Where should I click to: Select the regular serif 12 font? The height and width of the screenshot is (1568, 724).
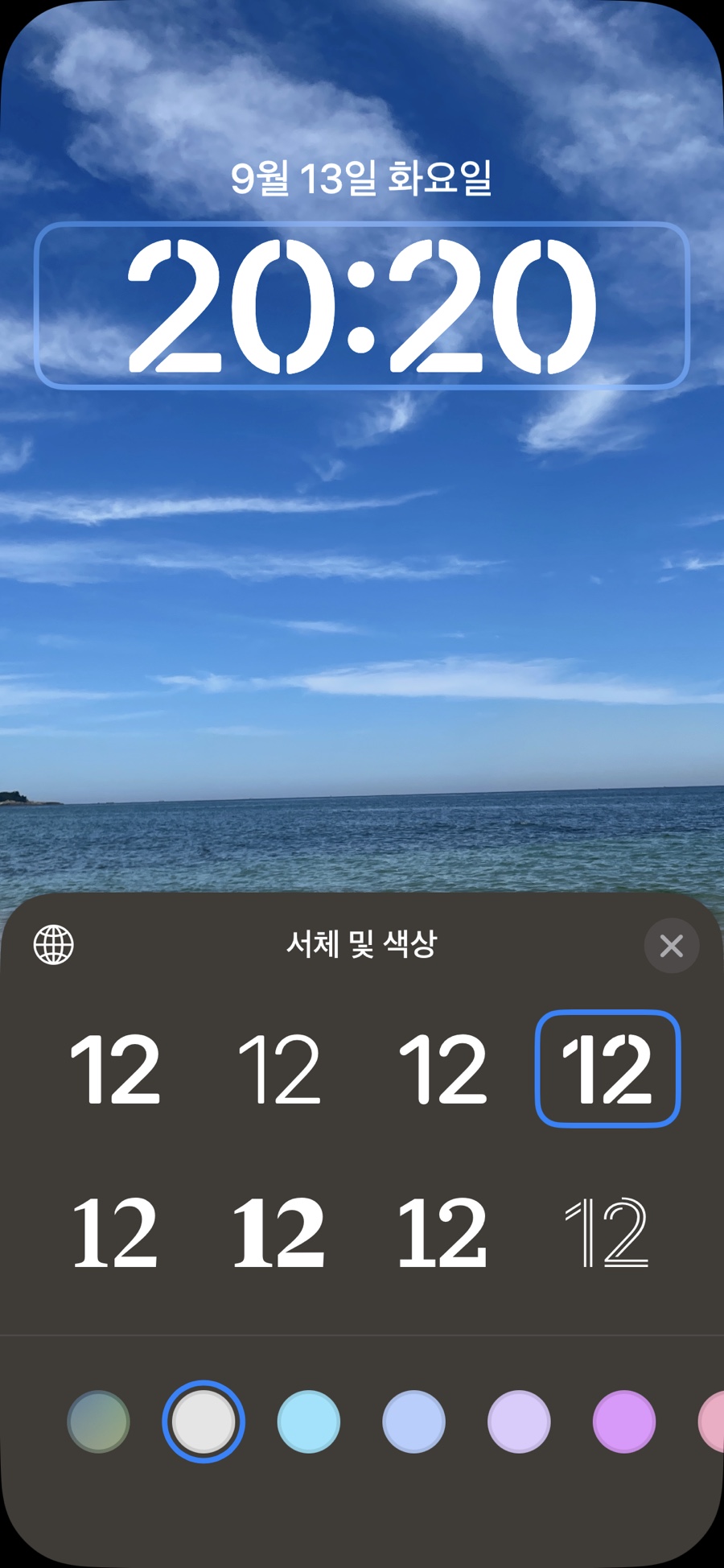pyautogui.click(x=115, y=1232)
